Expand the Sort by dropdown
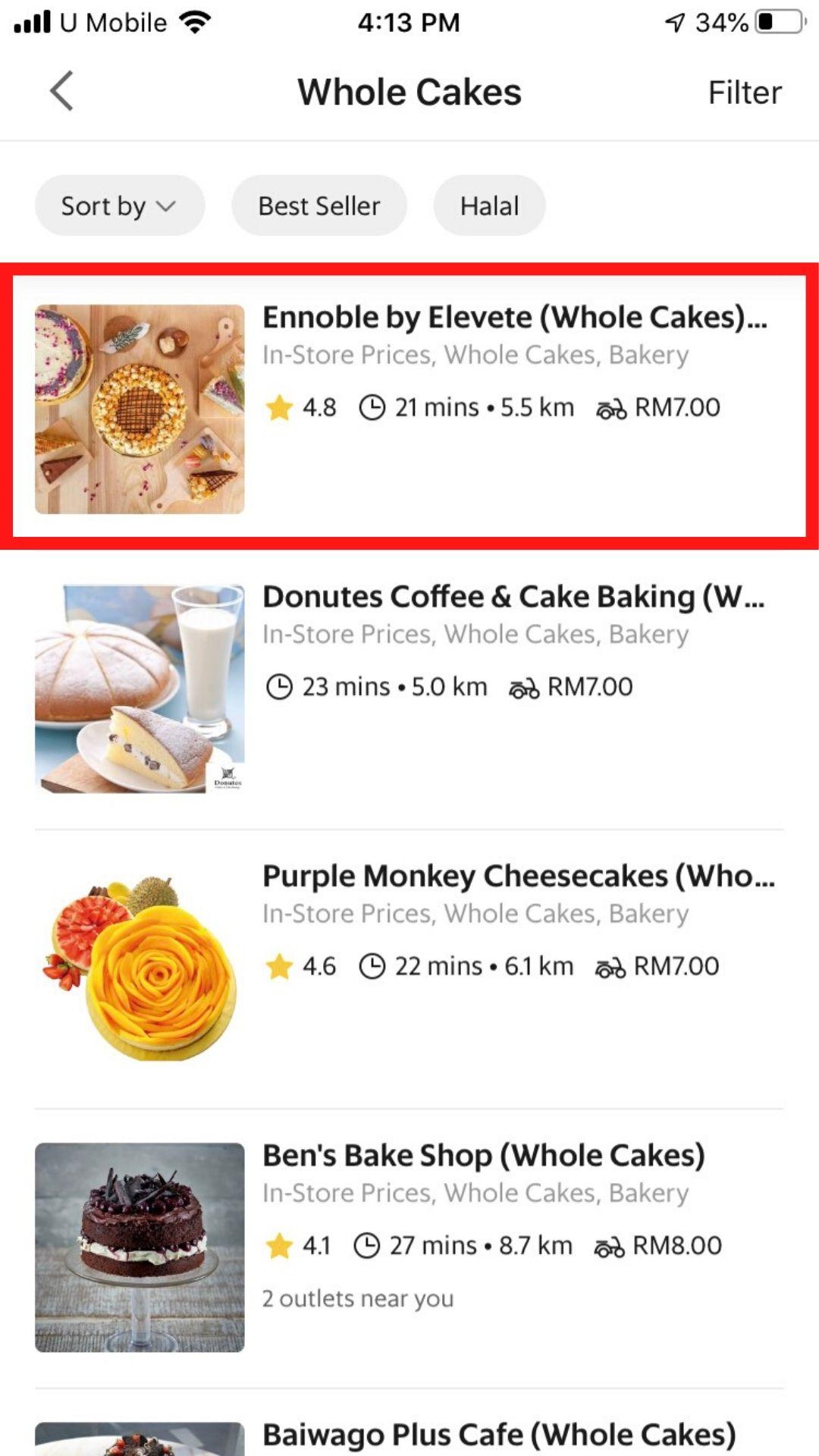Viewport: 819px width, 1456px height. point(119,206)
